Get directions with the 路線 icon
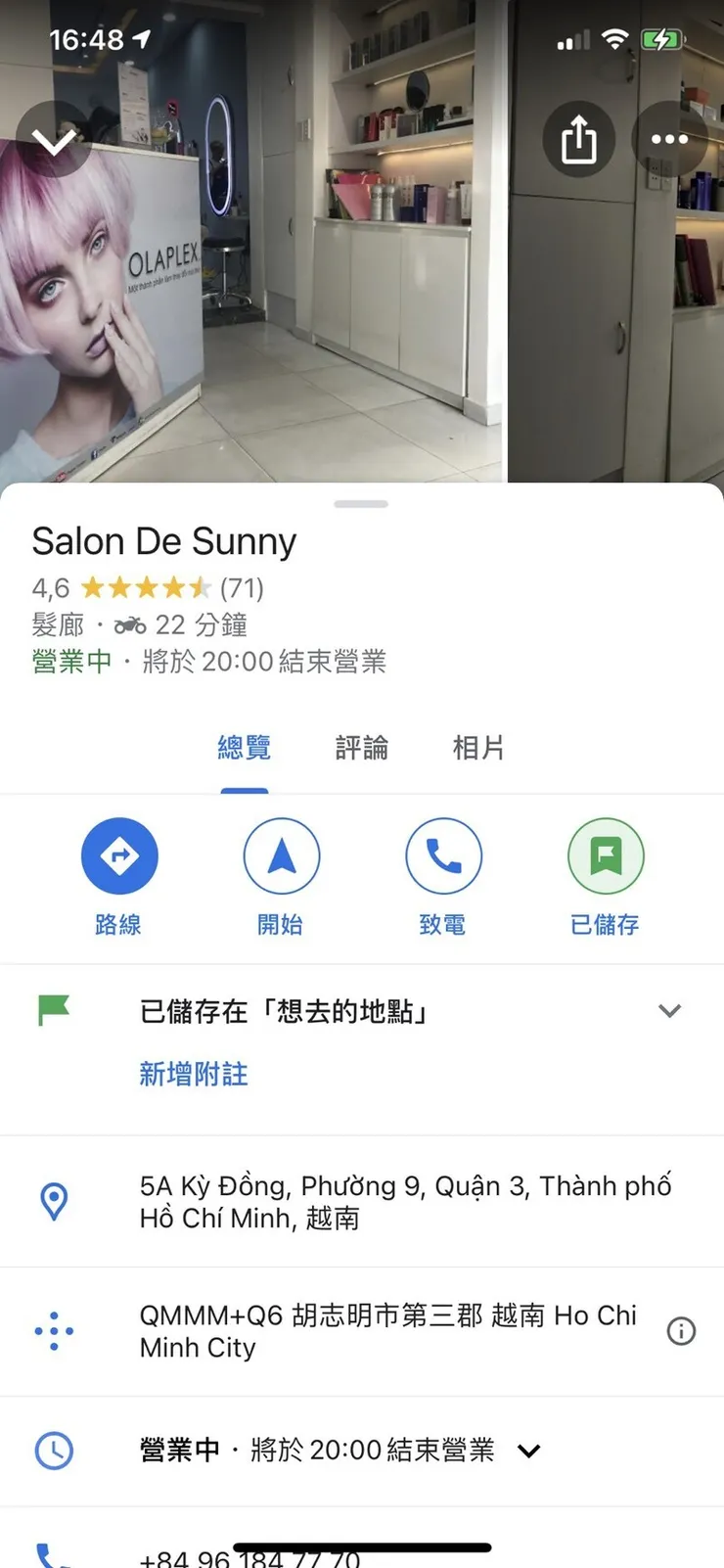 coord(119,855)
